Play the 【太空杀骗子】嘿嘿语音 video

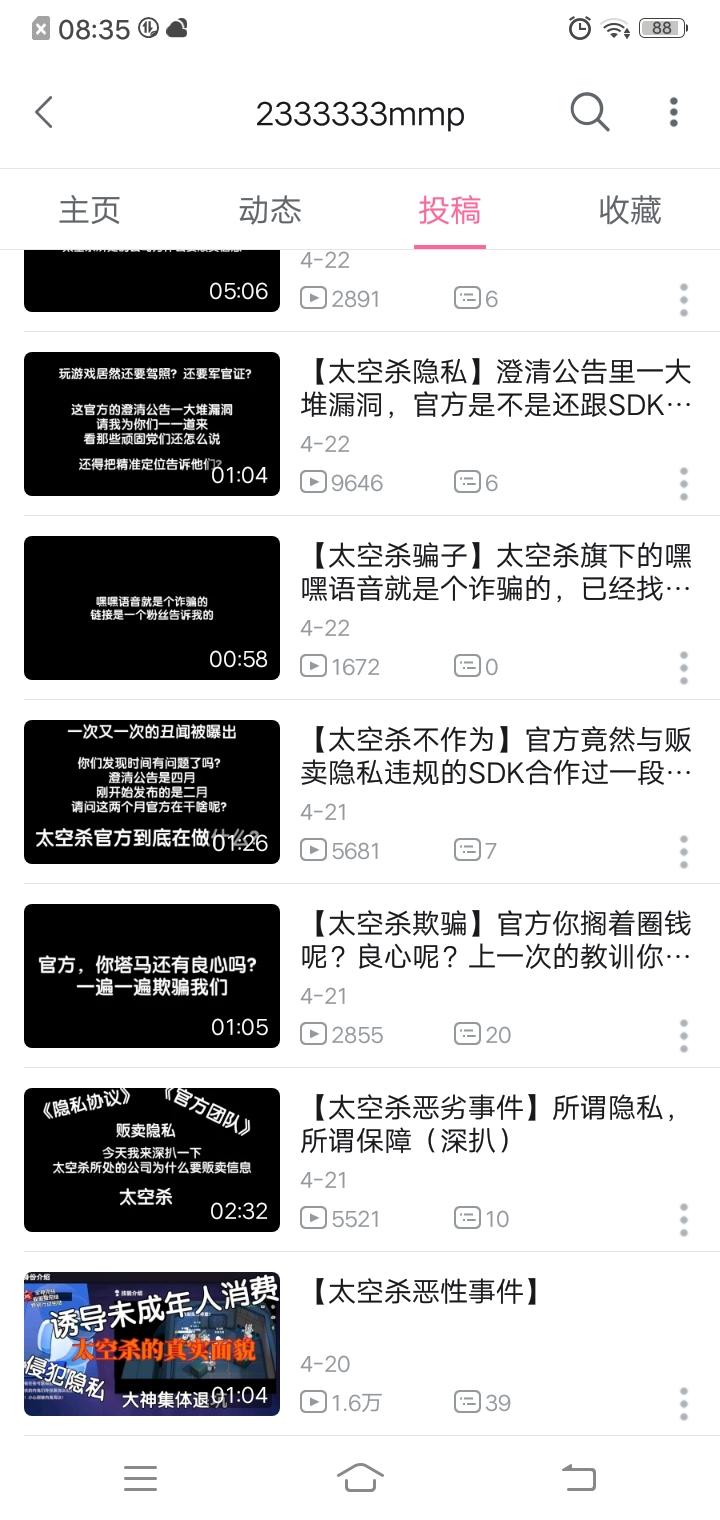(495, 573)
